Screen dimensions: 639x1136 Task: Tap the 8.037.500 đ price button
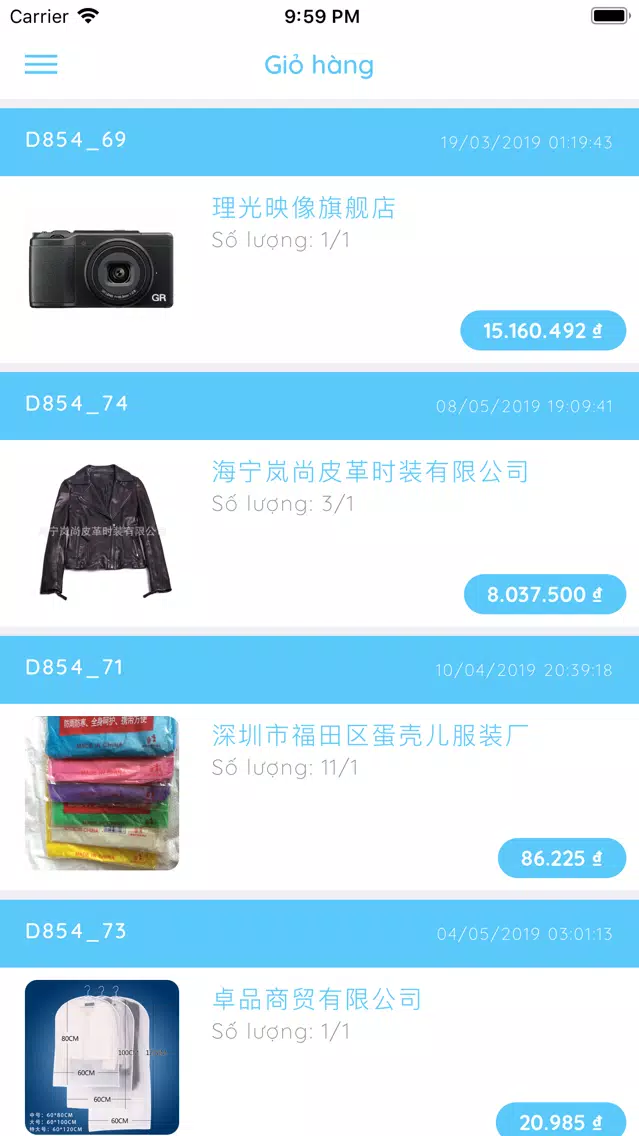(x=545, y=594)
